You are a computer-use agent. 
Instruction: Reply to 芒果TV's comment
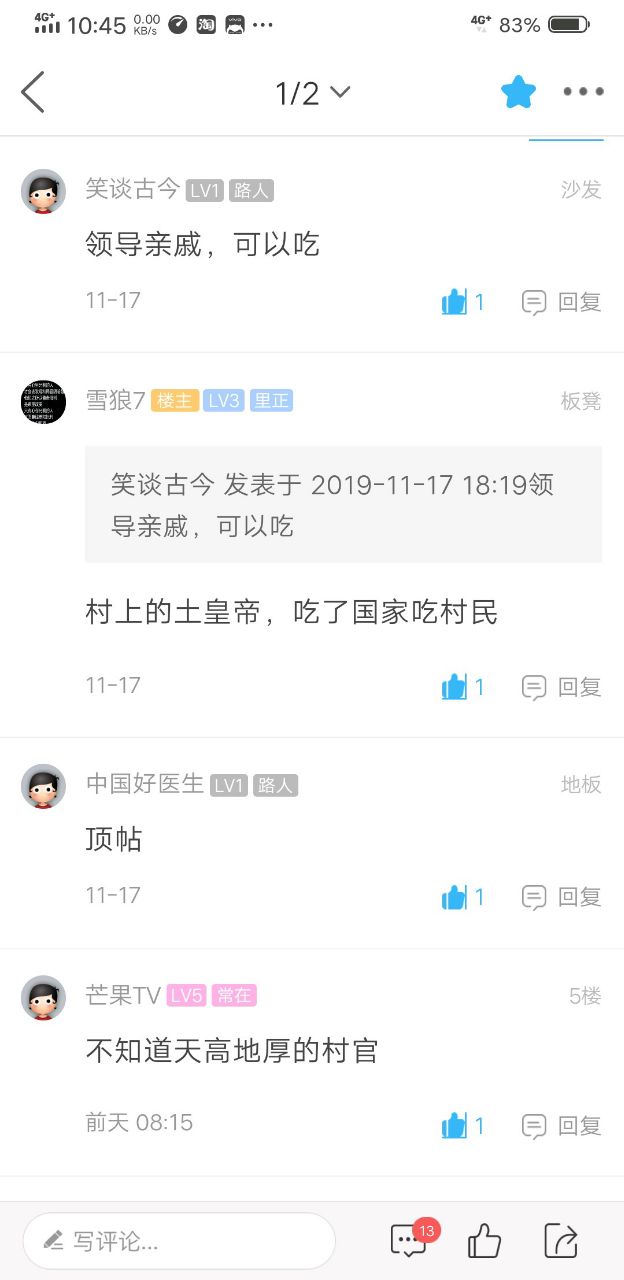click(562, 1125)
